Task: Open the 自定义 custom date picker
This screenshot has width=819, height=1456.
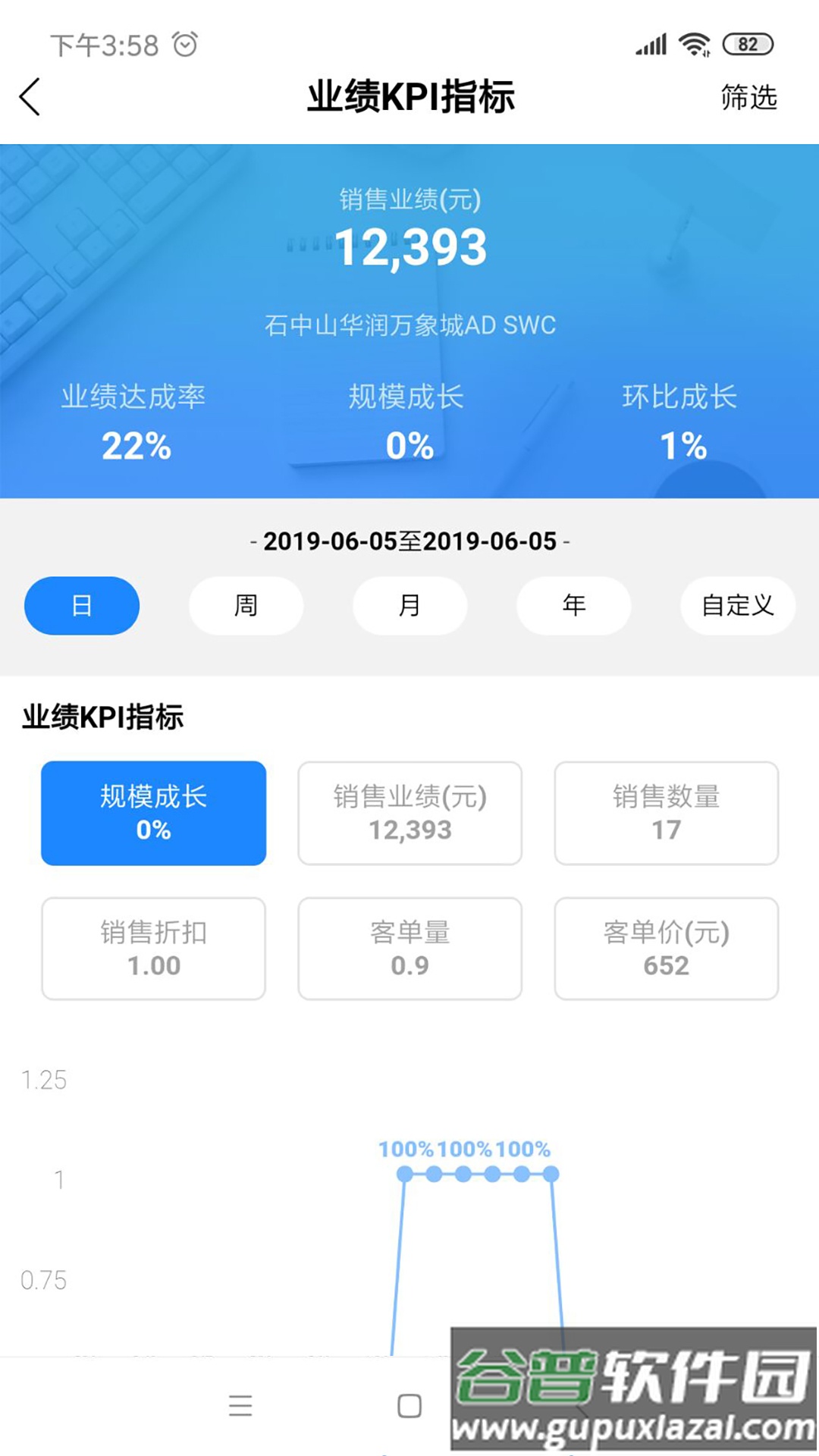Action: click(736, 605)
